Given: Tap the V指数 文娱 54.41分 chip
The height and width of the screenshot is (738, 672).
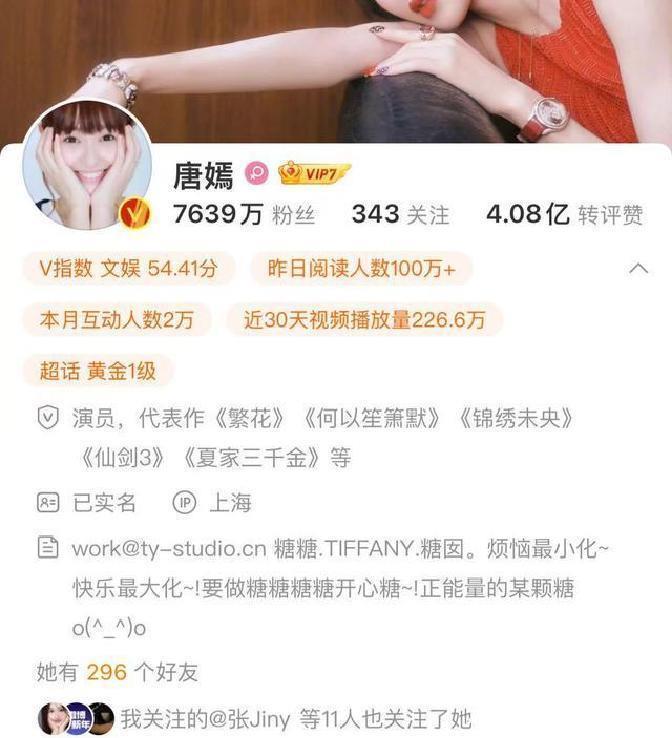Looking at the screenshot, I should (x=128, y=268).
